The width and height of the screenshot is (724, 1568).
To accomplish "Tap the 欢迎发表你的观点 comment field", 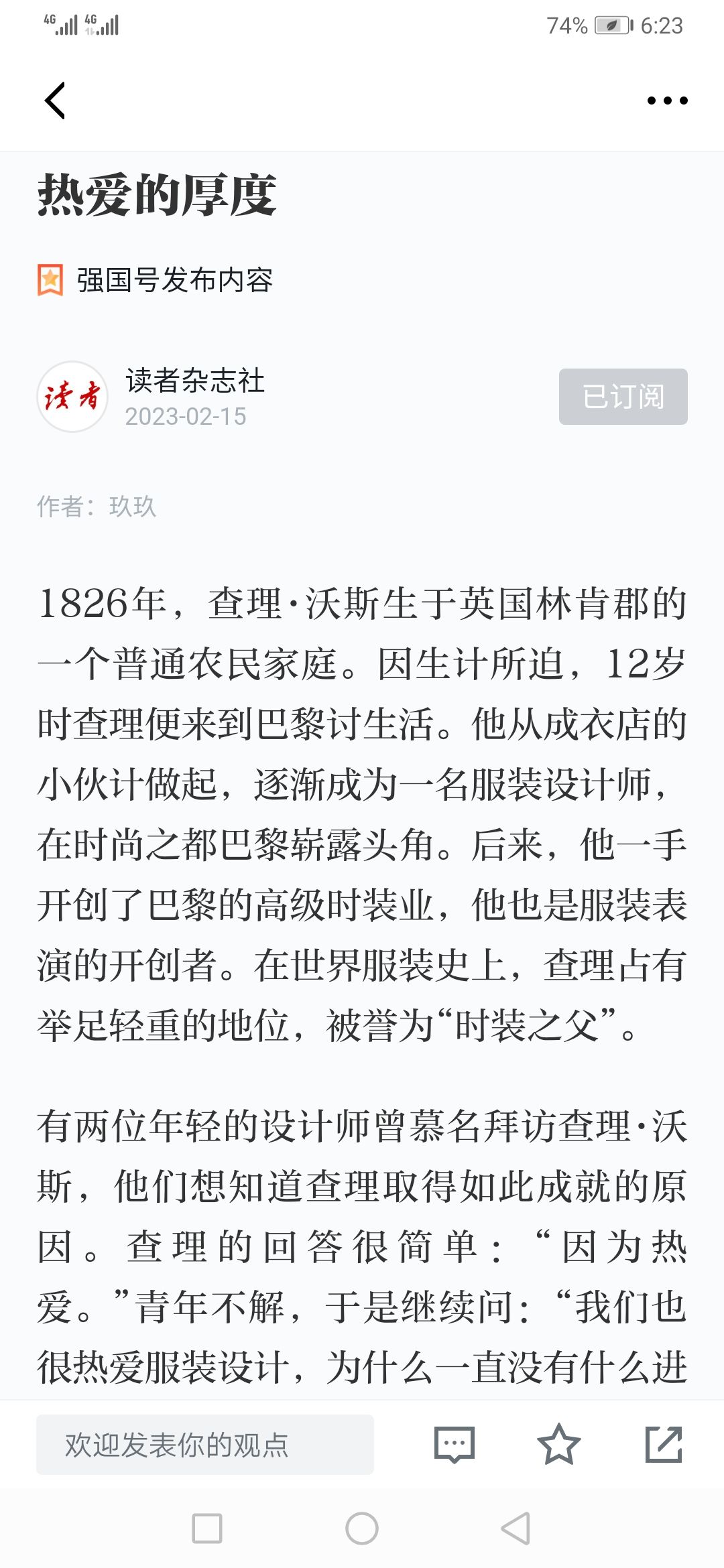I will click(x=205, y=1444).
